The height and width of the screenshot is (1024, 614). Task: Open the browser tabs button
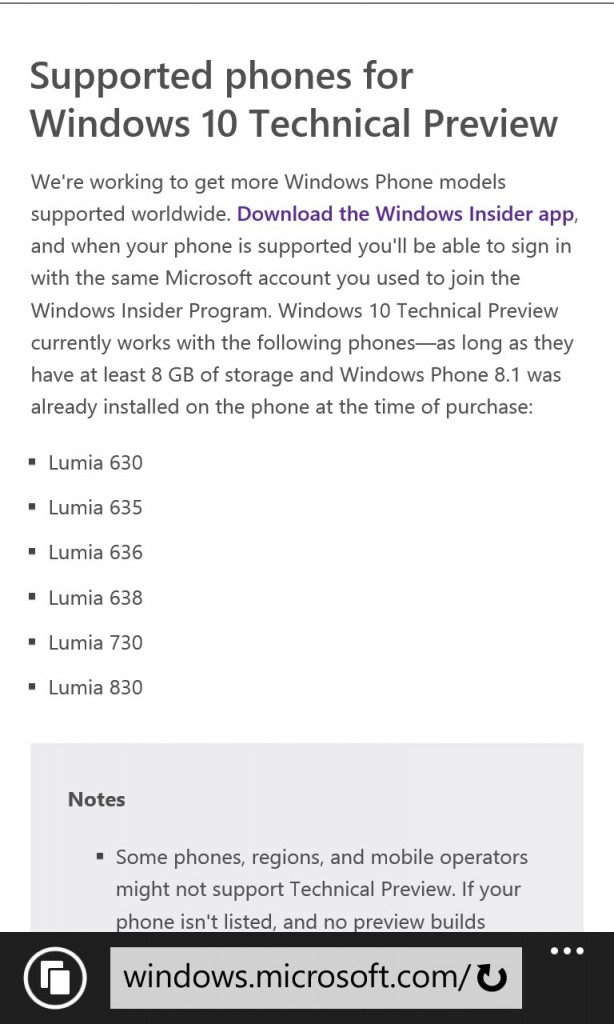click(x=56, y=978)
